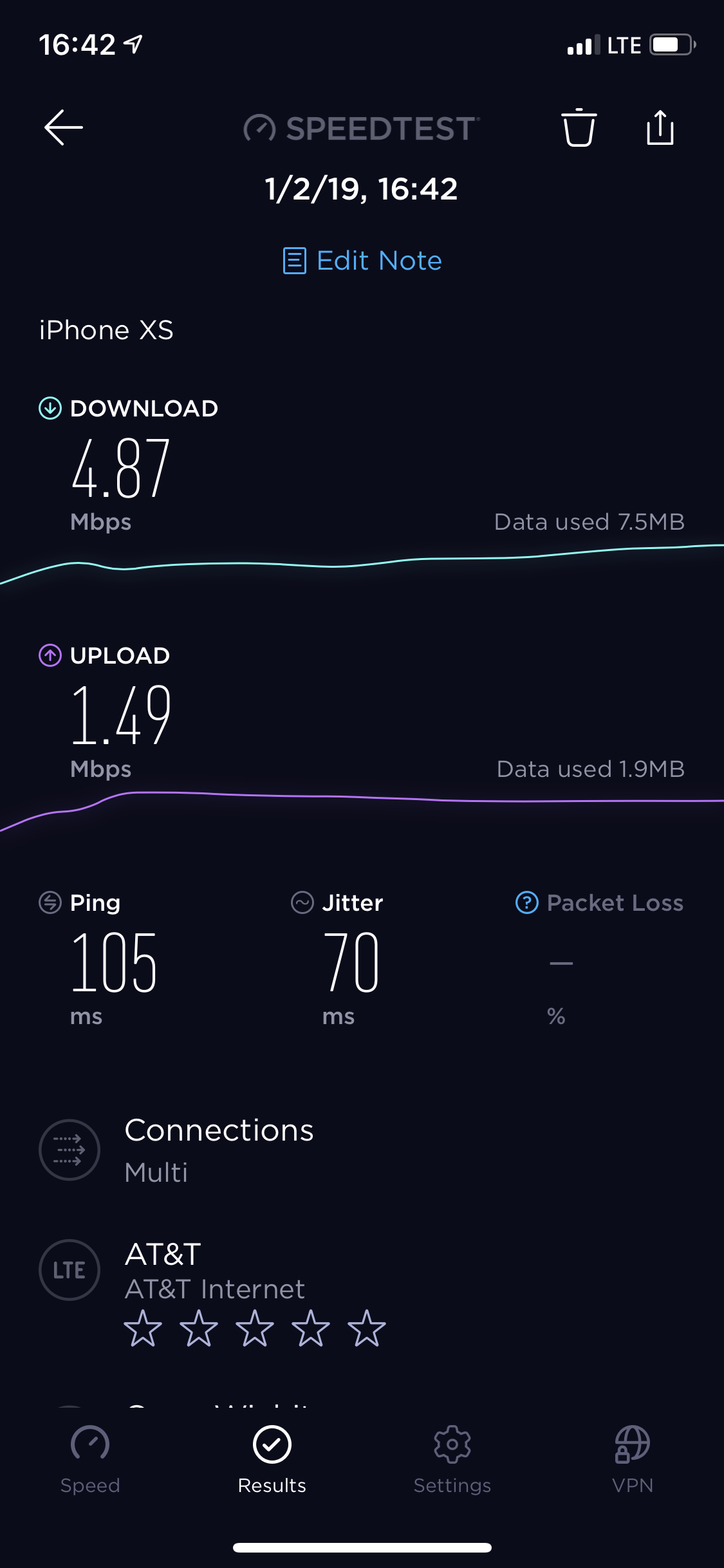
Task: Tap Edit Note link
Action: coord(362,261)
